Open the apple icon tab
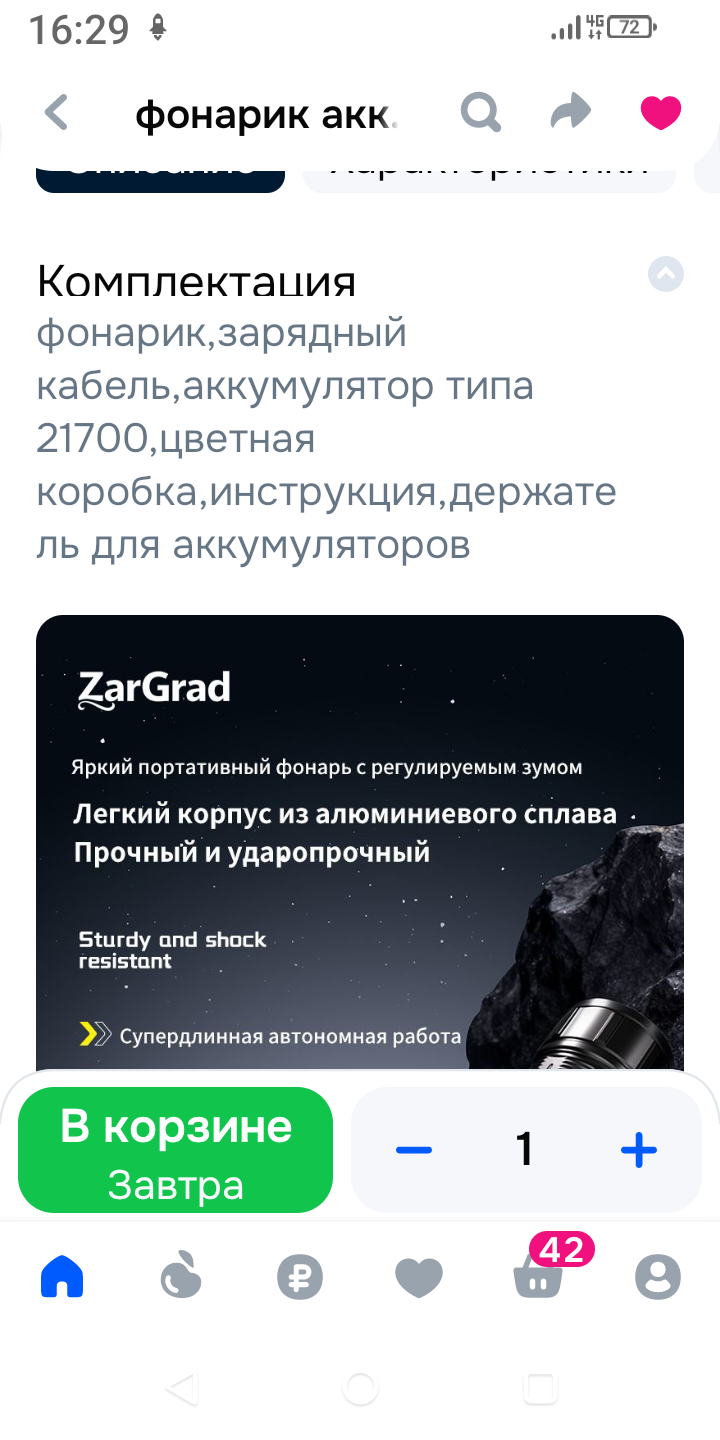 click(x=182, y=1277)
